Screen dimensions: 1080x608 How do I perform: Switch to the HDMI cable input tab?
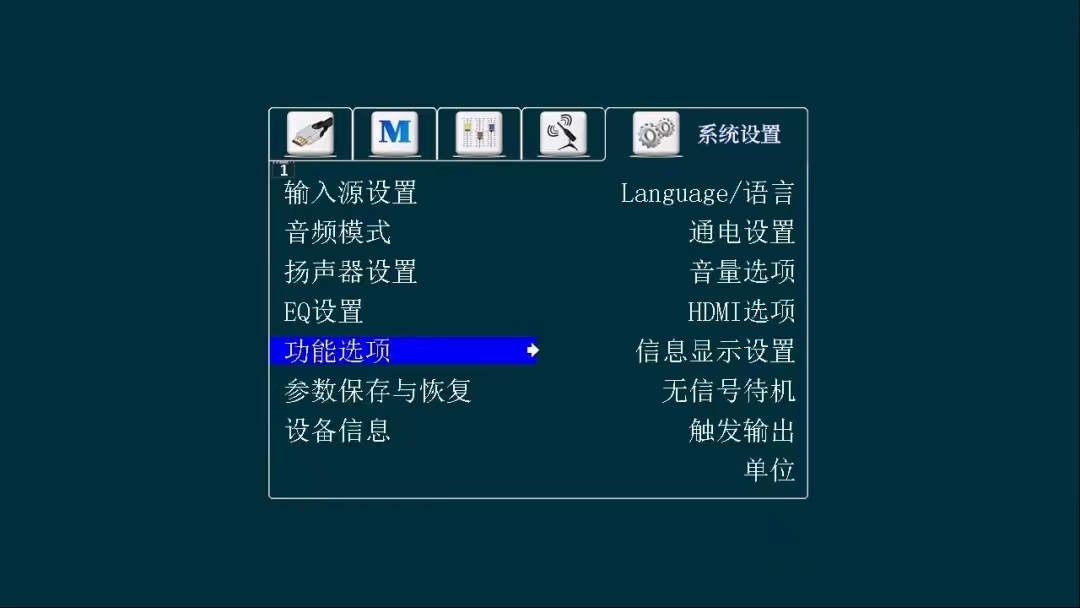(x=310, y=134)
